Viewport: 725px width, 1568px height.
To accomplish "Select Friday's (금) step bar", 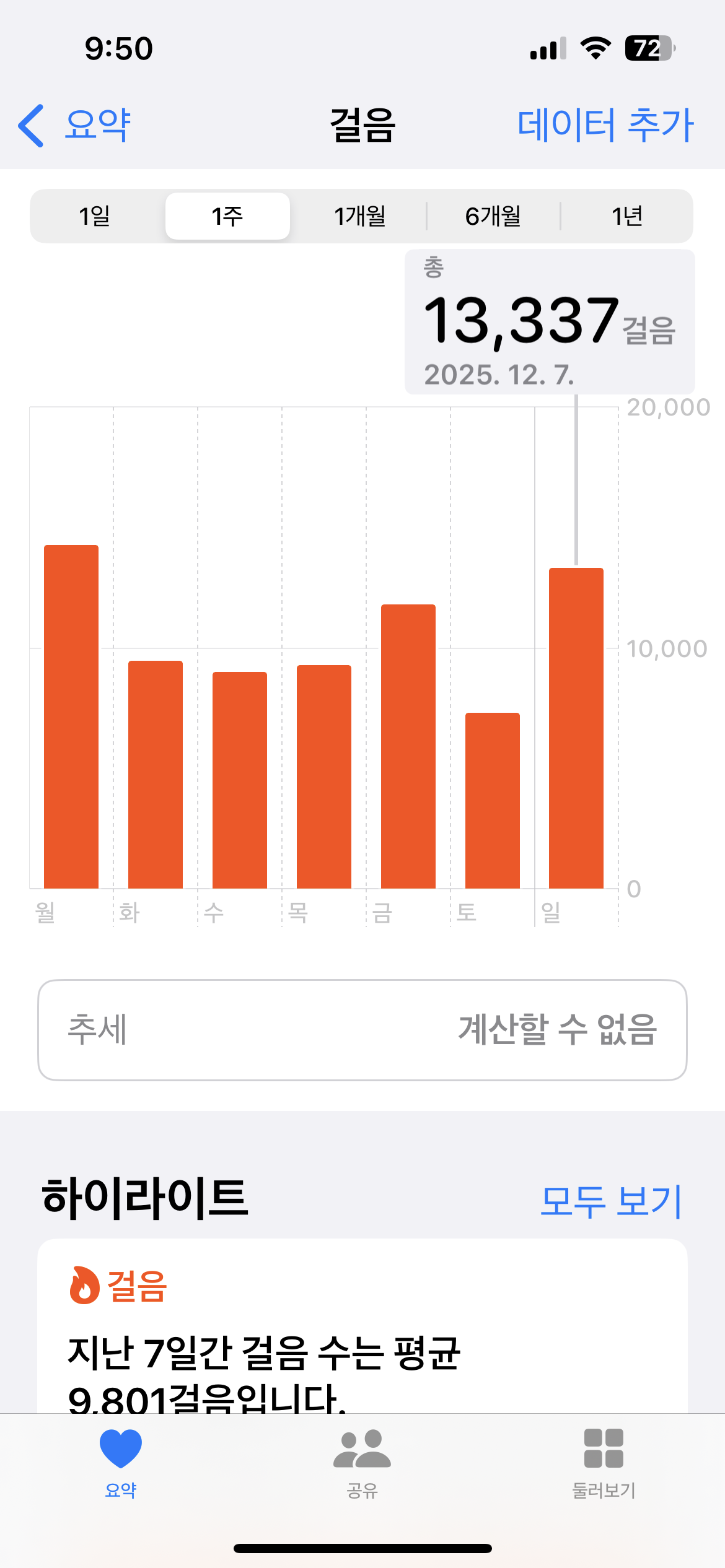I will 408,746.
